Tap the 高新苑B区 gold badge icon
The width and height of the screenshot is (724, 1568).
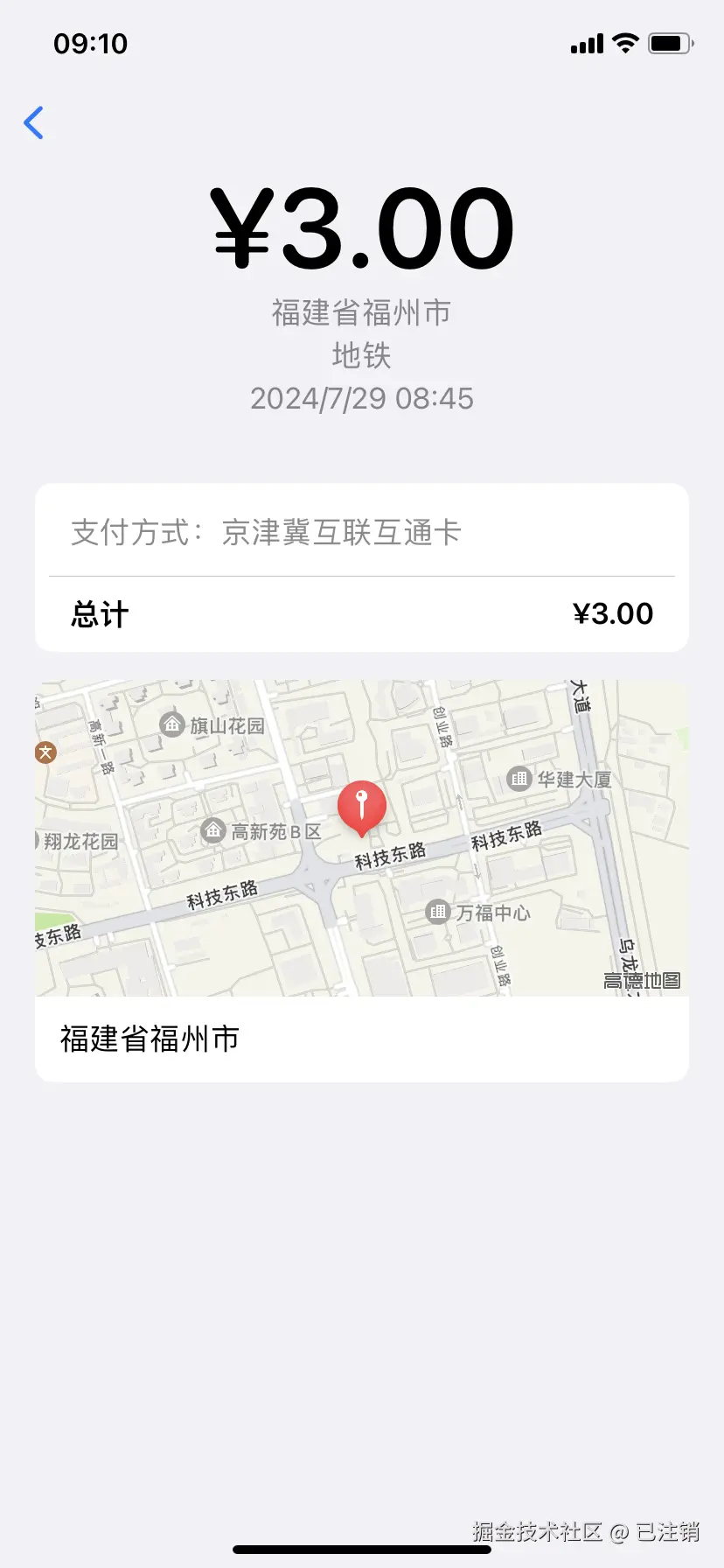[x=212, y=829]
